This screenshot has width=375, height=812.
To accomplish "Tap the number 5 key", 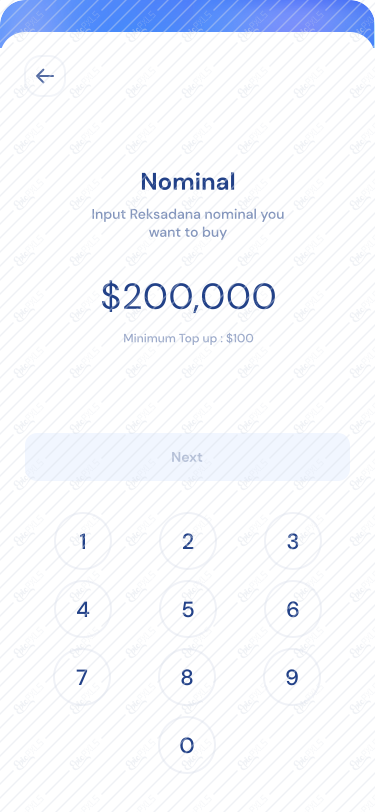I will [188, 609].
